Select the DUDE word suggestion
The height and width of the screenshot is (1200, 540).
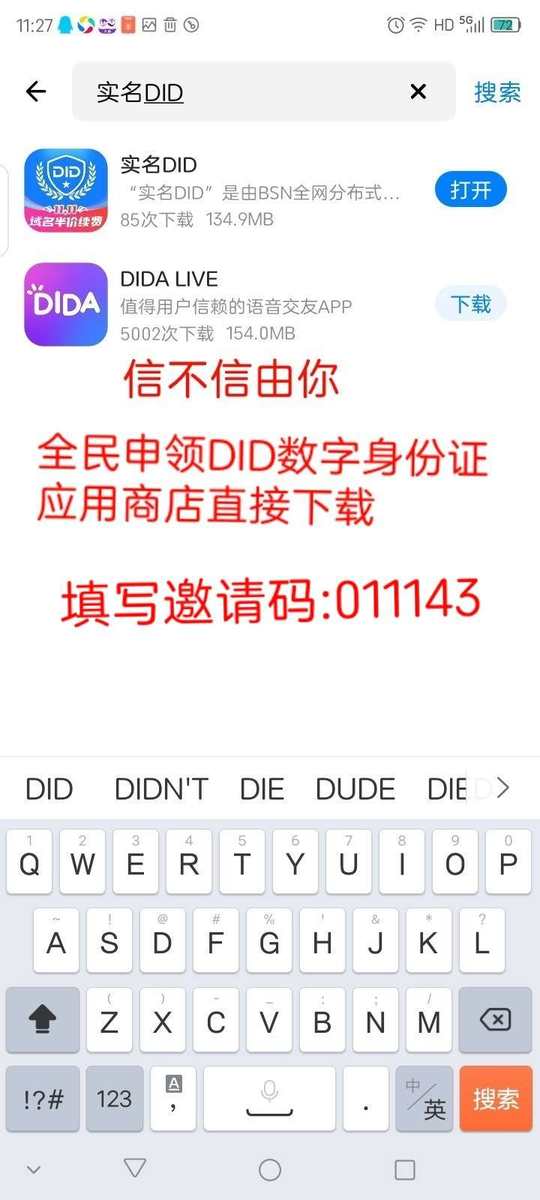click(x=356, y=789)
